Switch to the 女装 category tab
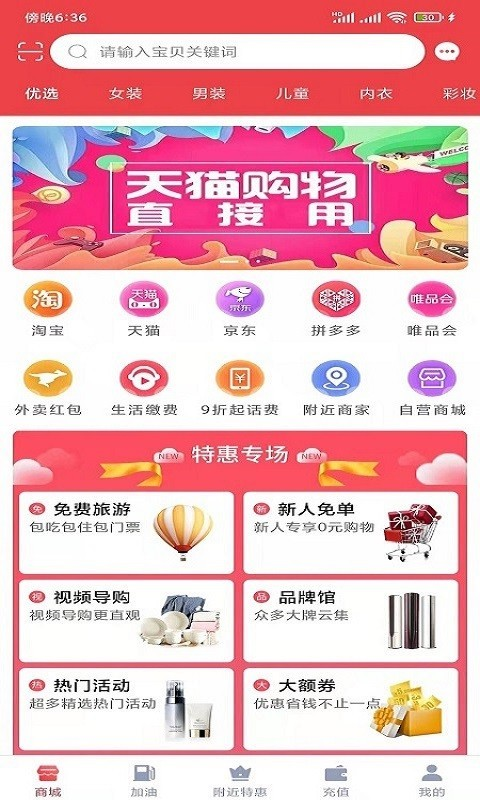The height and width of the screenshot is (800, 480). pyautogui.click(x=125, y=93)
